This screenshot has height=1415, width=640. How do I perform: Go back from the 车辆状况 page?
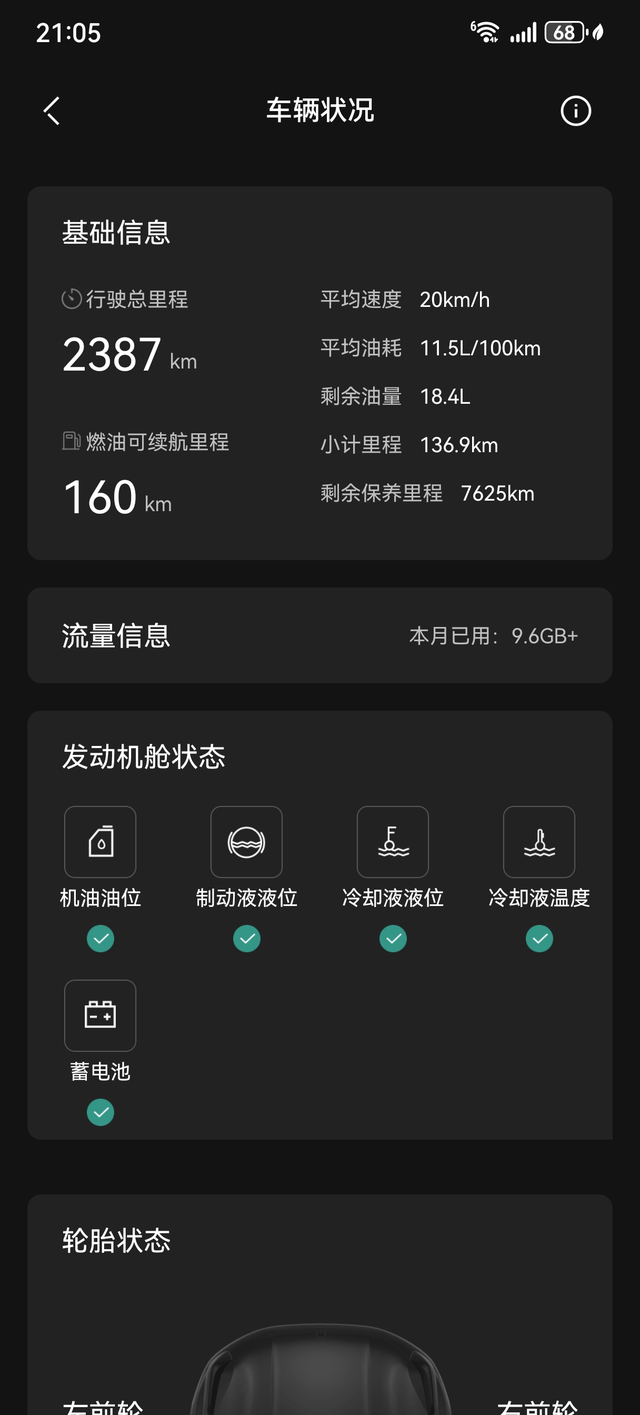53,111
